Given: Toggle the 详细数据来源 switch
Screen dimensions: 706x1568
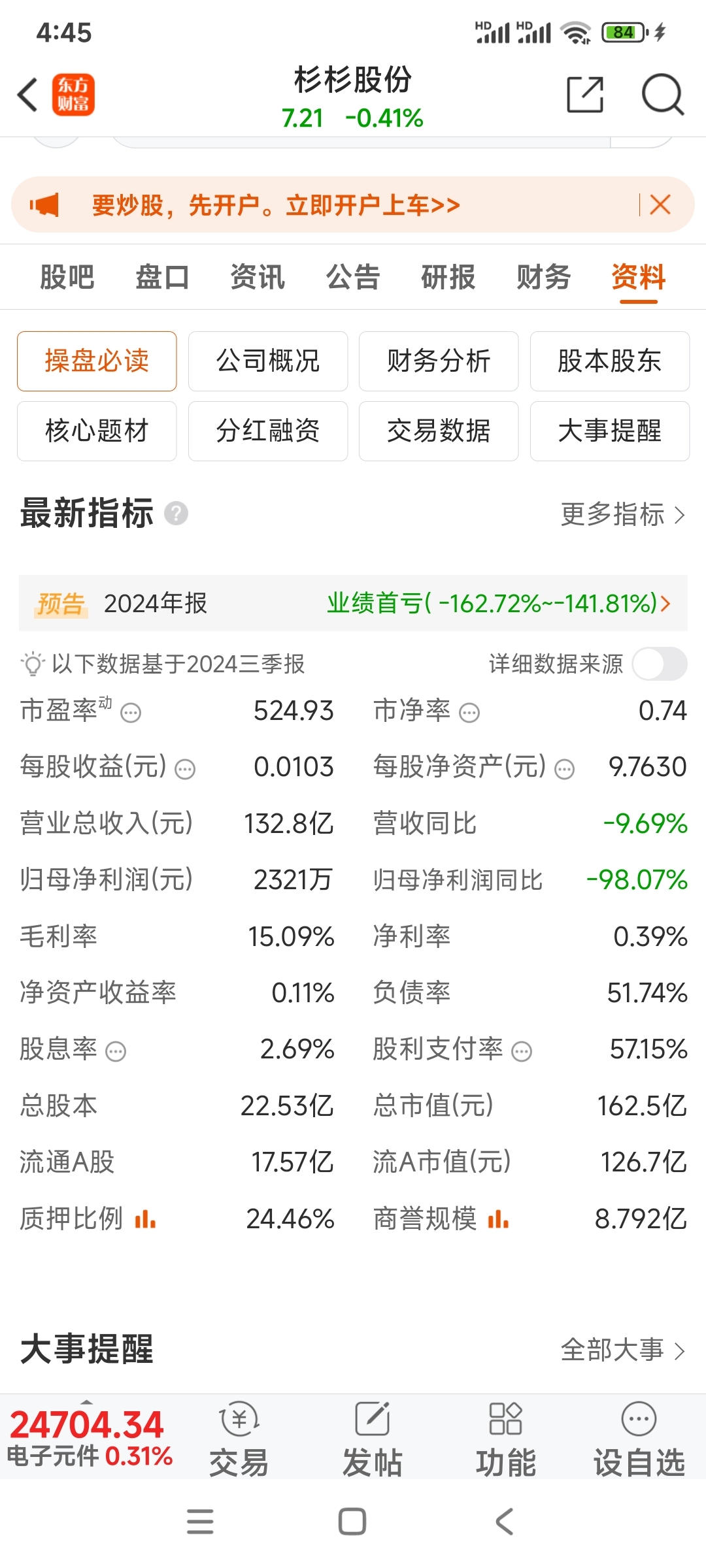Looking at the screenshot, I should [x=660, y=664].
